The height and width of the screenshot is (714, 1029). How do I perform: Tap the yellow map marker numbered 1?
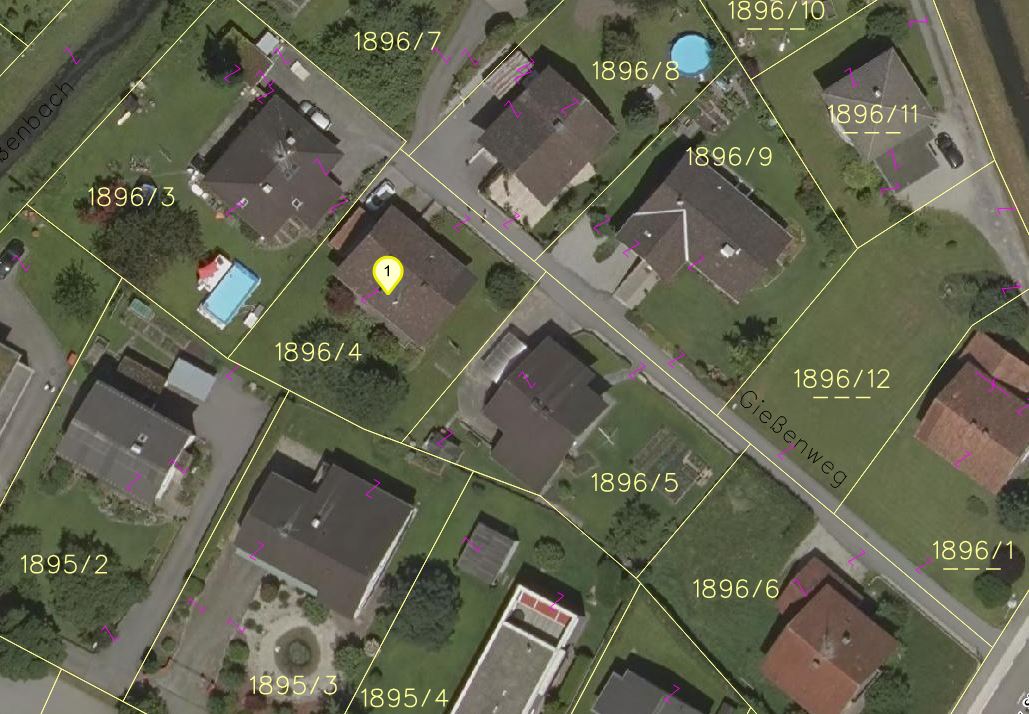click(387, 273)
